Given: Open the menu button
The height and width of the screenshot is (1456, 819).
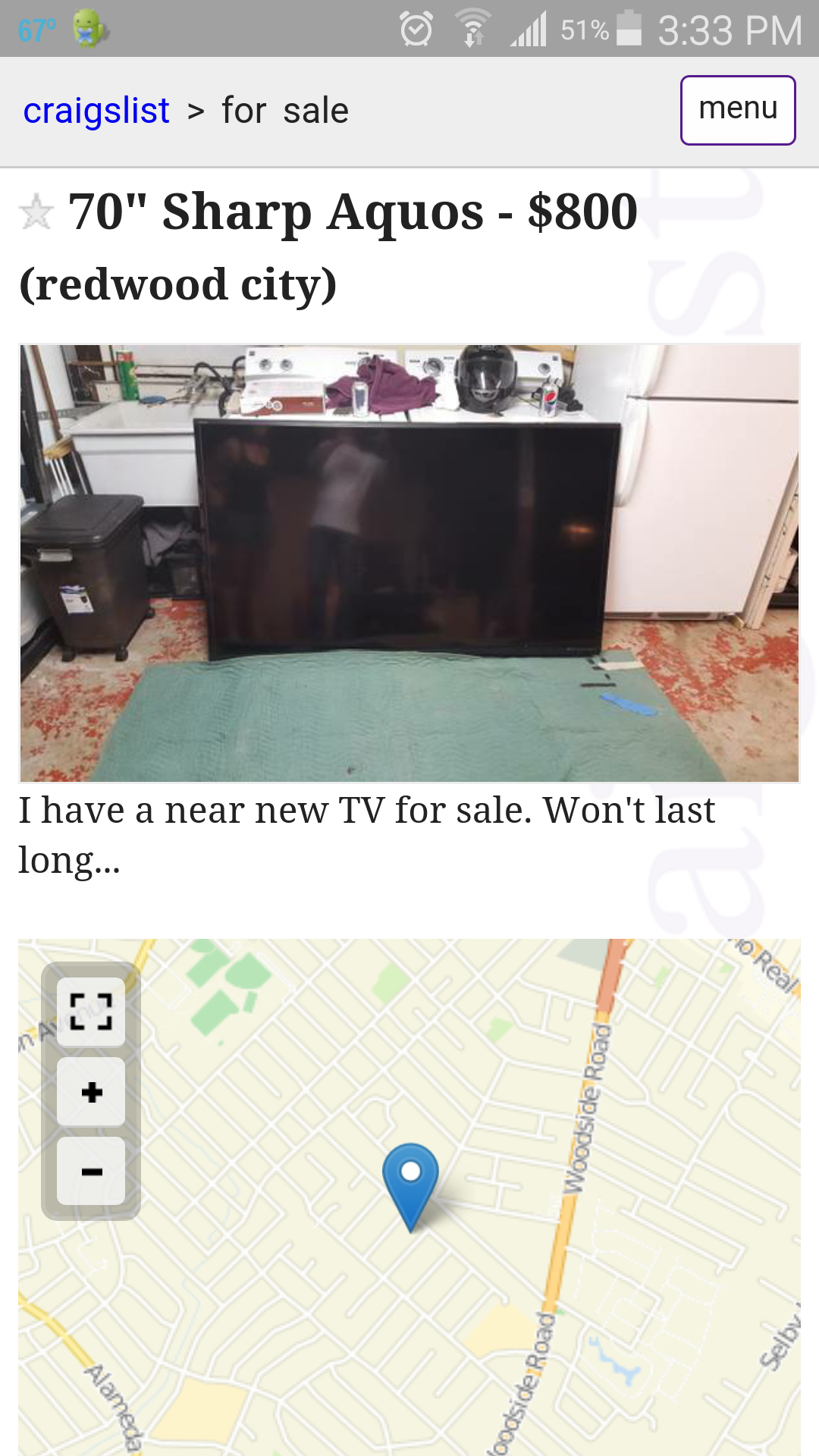Looking at the screenshot, I should tap(737, 110).
